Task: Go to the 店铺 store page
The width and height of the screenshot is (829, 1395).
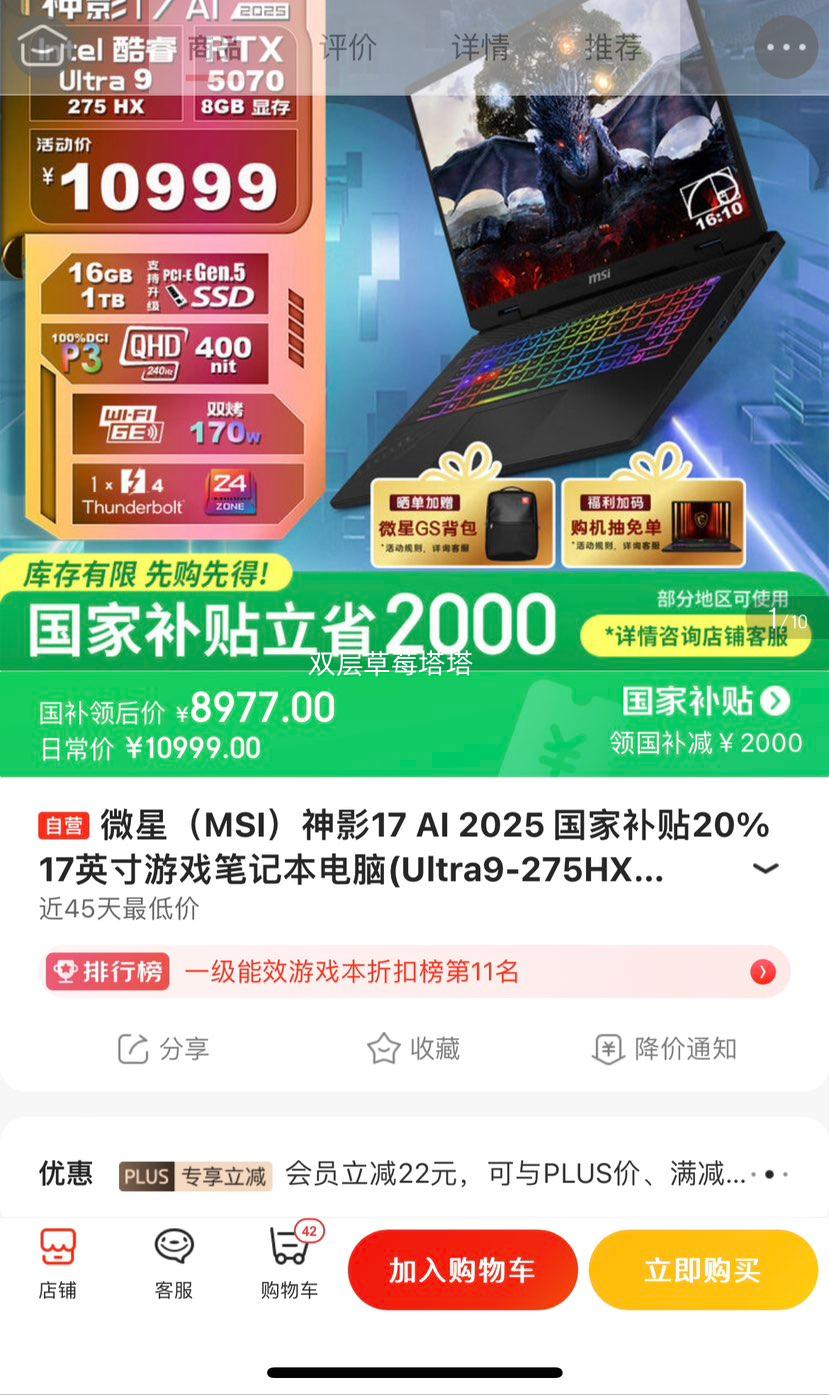Action: (58, 1265)
